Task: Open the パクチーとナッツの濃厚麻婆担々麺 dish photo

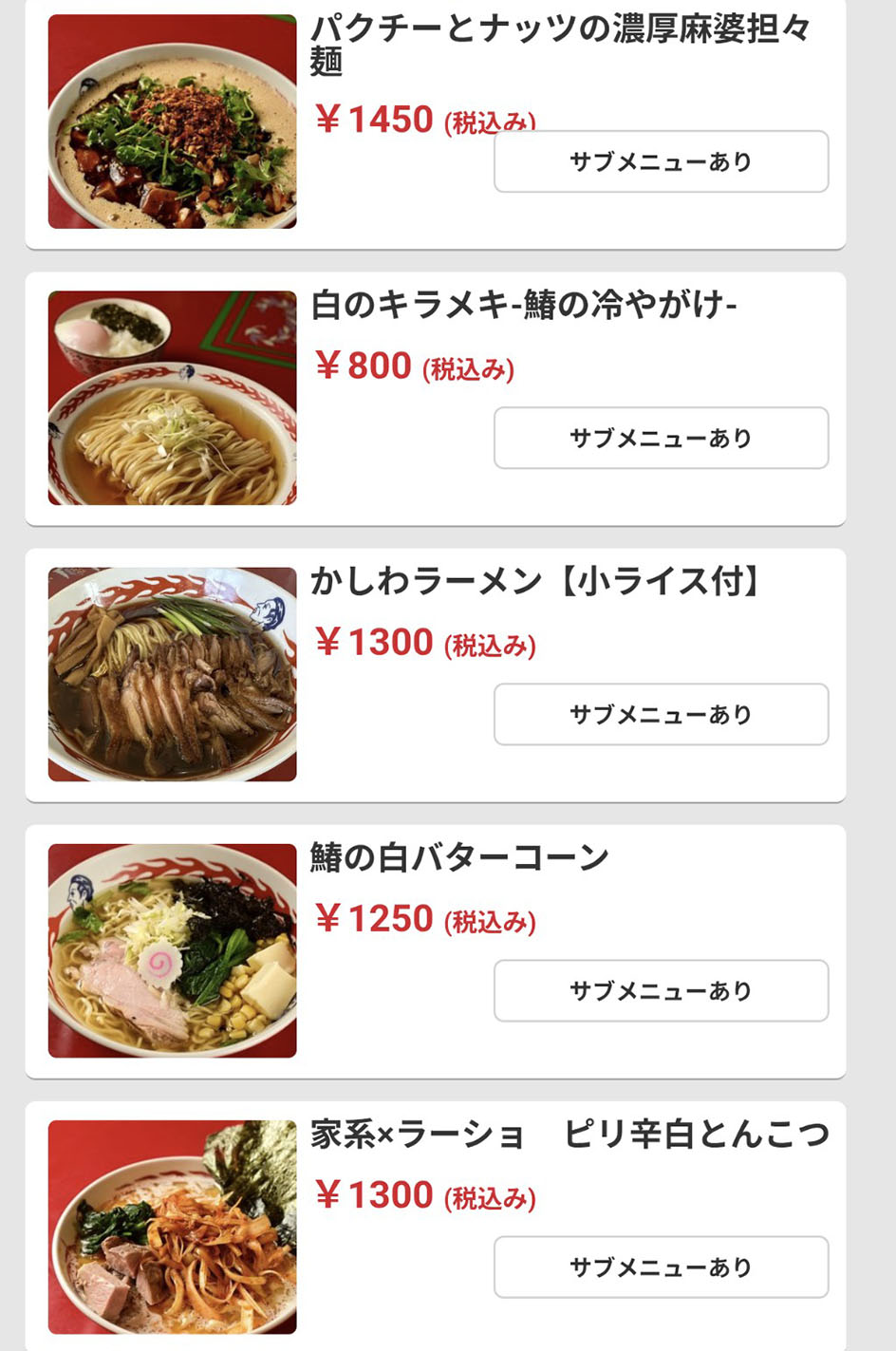Action: 172,122
